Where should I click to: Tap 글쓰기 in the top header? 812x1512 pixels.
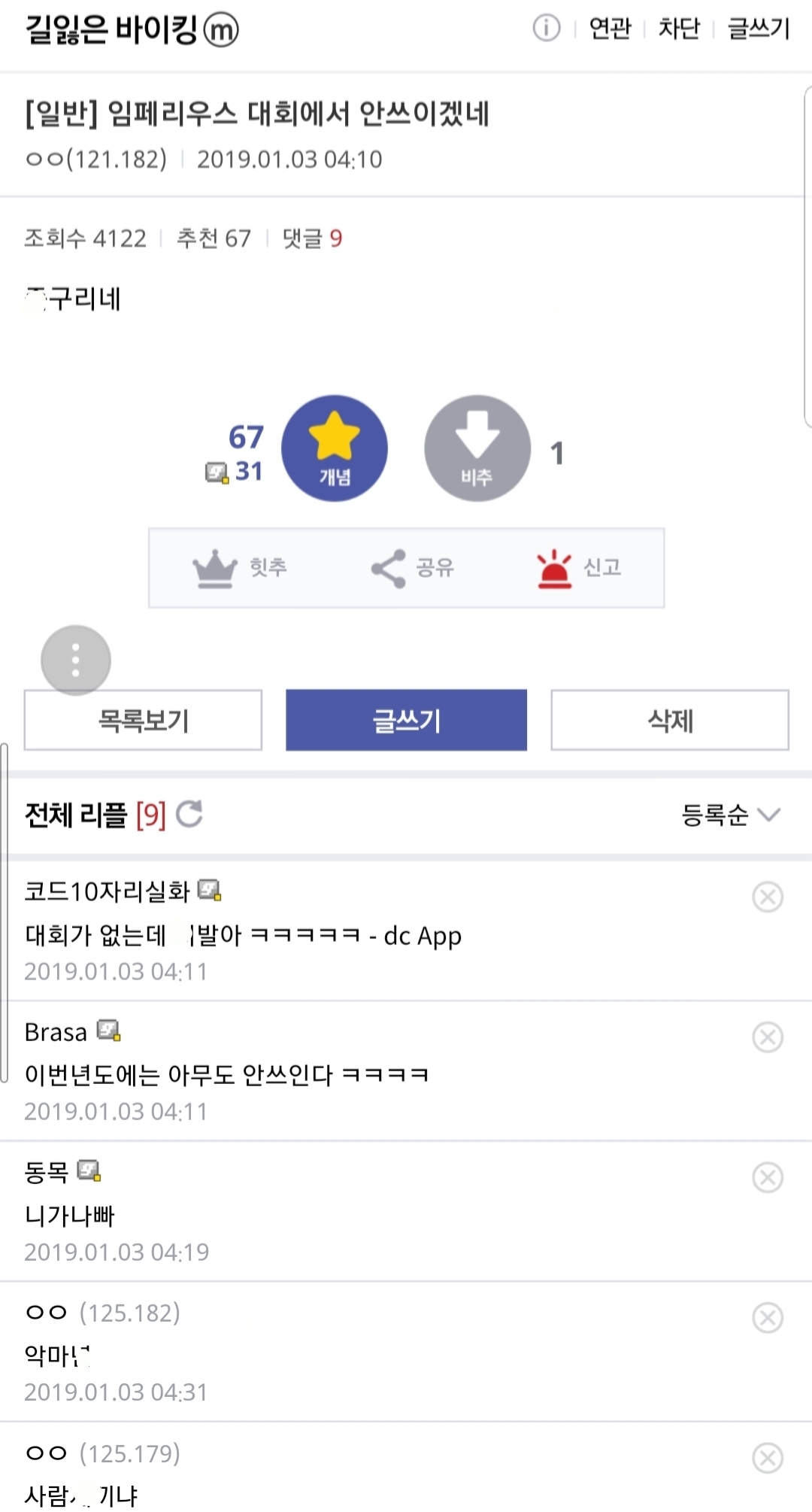coord(758,29)
